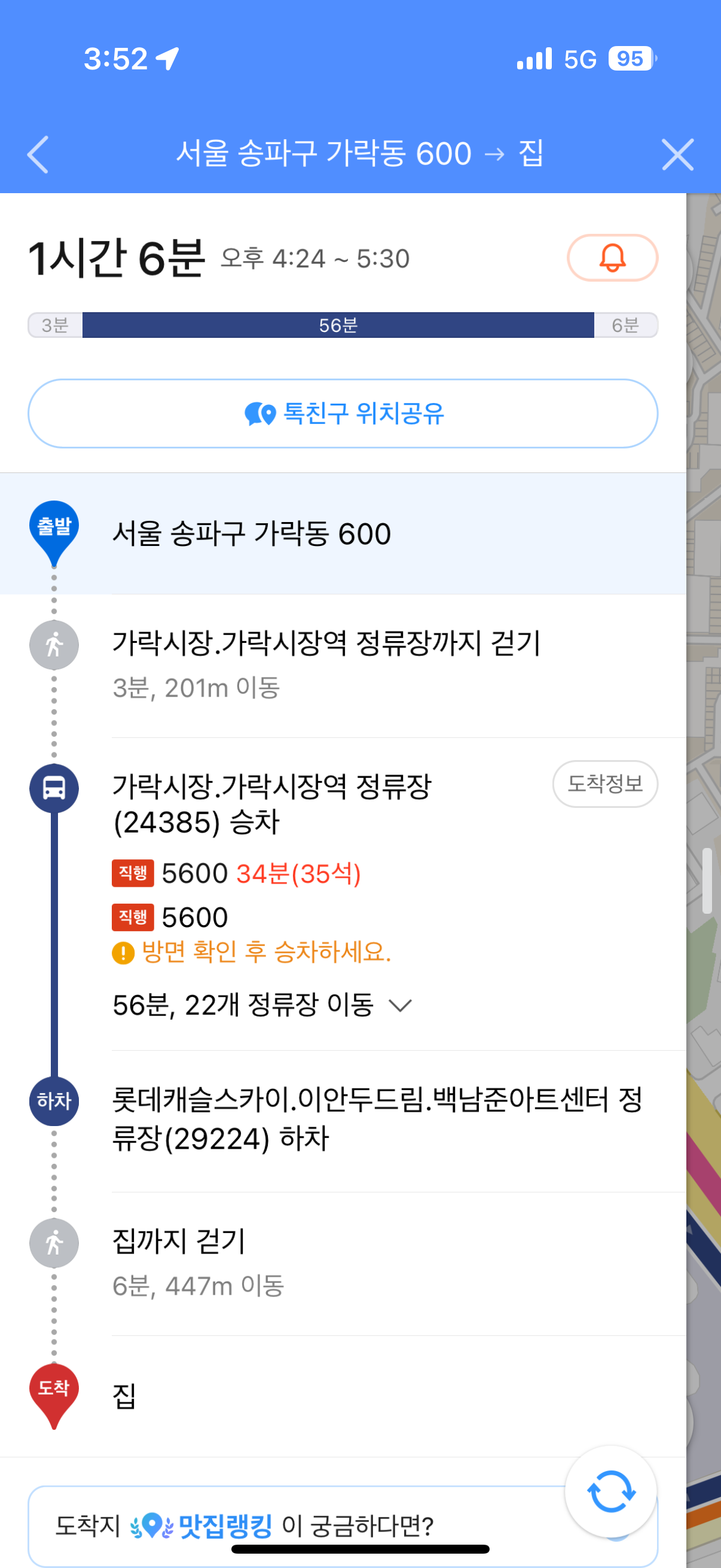Share location with 톡친구 위치공유 button
The image size is (721, 1568).
point(343,414)
